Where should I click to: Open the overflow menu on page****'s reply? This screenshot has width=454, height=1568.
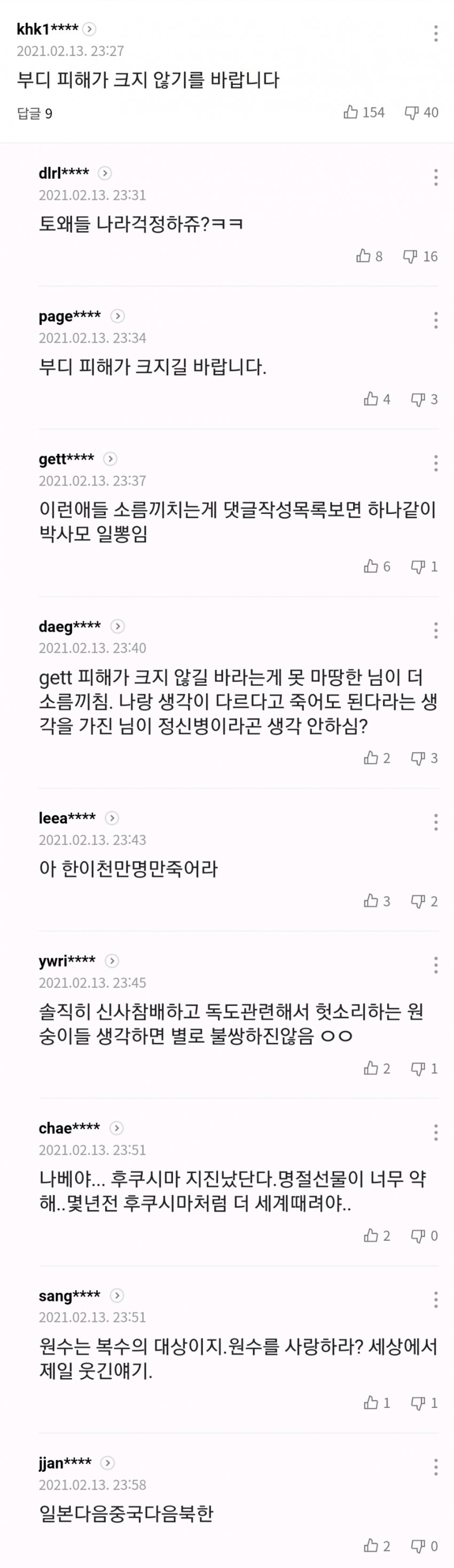(436, 320)
